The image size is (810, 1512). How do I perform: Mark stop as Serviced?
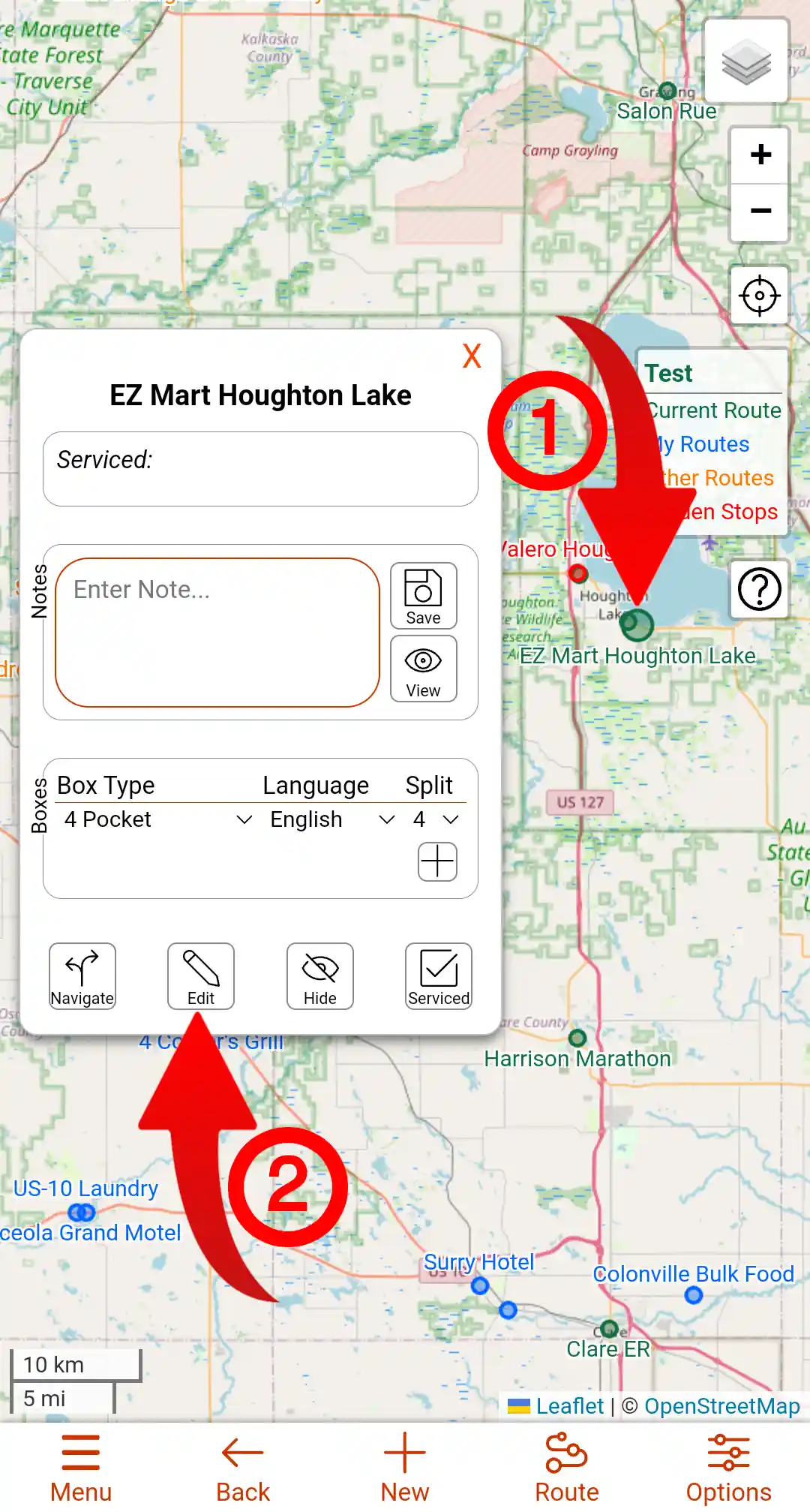click(x=439, y=976)
